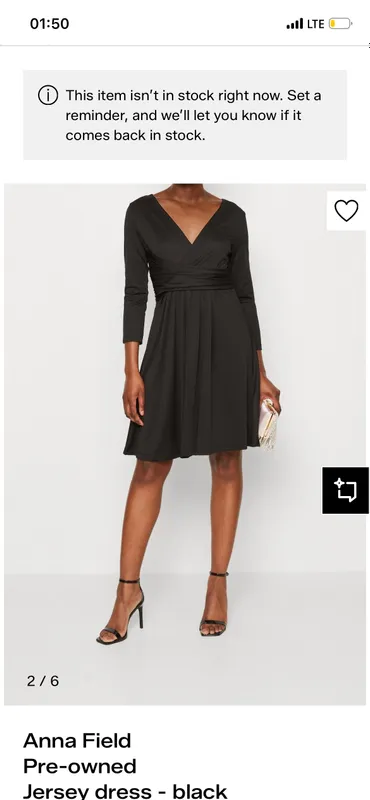Add the dress to wishlist with heart icon
The height and width of the screenshot is (800, 370).
(347, 211)
